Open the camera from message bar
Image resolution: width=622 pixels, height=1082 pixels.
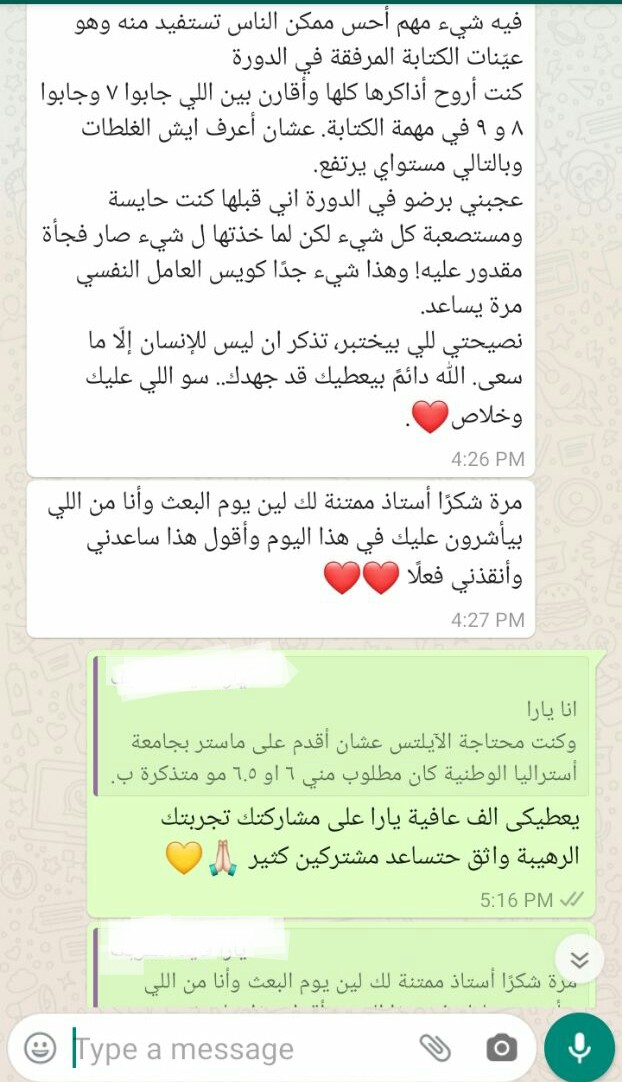pos(501,1048)
